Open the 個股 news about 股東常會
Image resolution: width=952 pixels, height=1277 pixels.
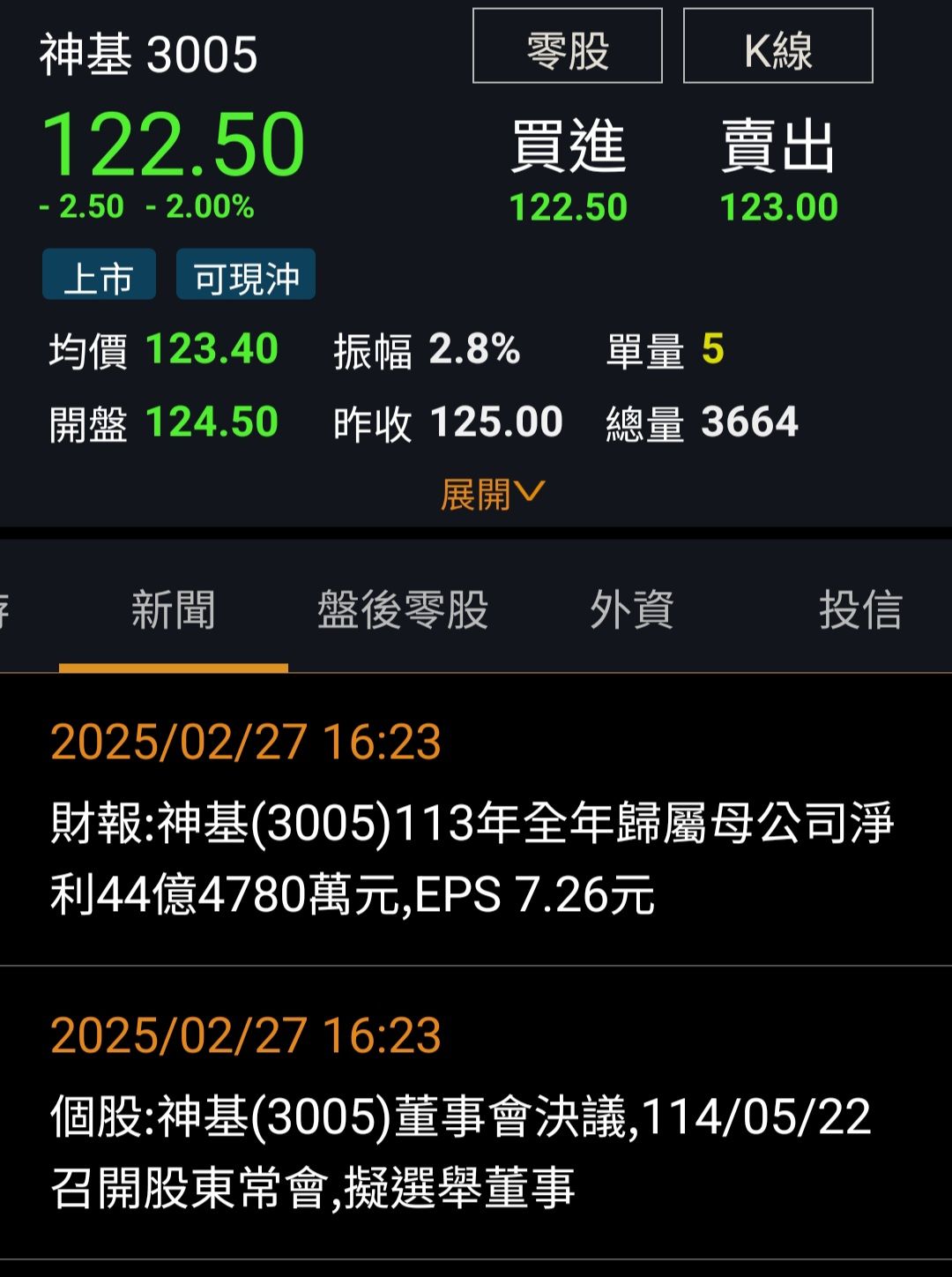460,1151
